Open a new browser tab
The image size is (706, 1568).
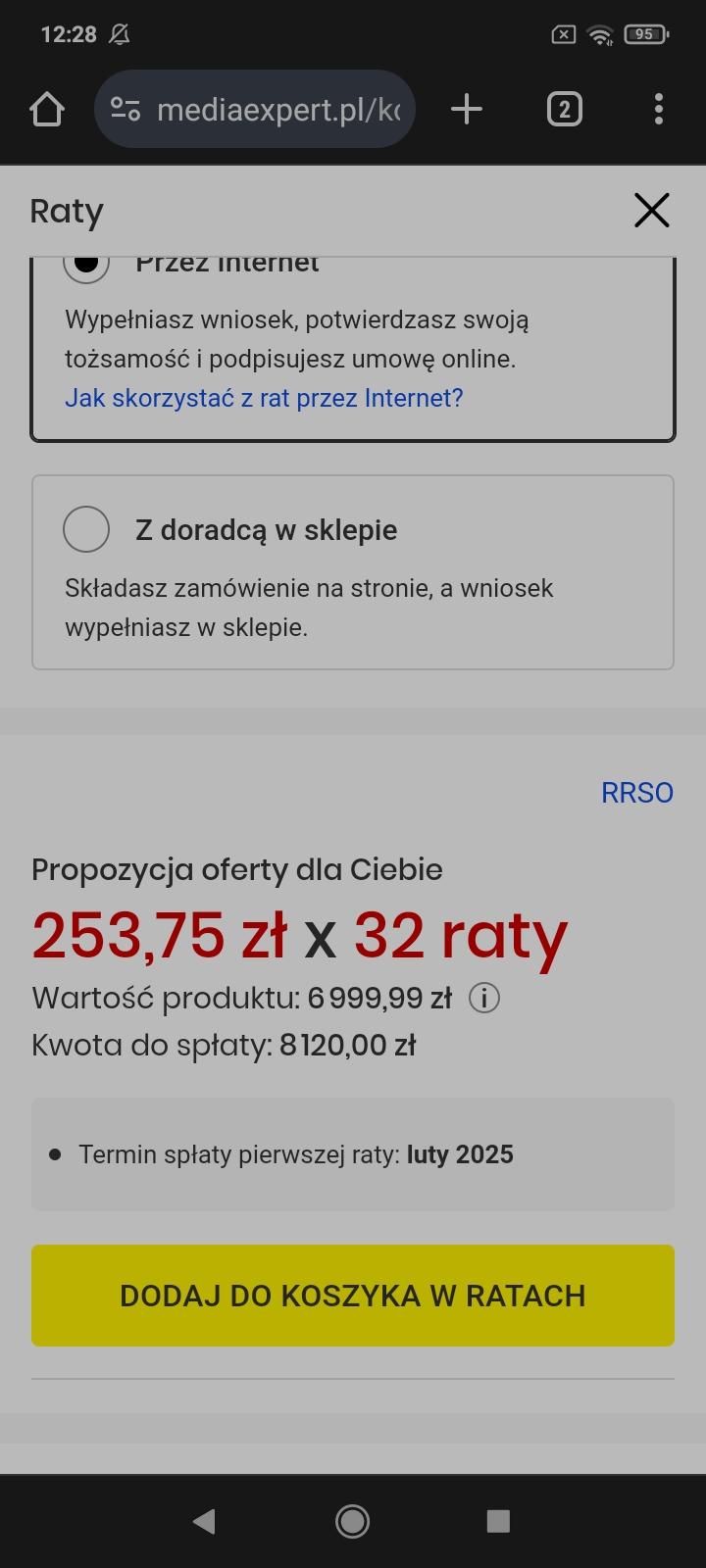click(467, 109)
